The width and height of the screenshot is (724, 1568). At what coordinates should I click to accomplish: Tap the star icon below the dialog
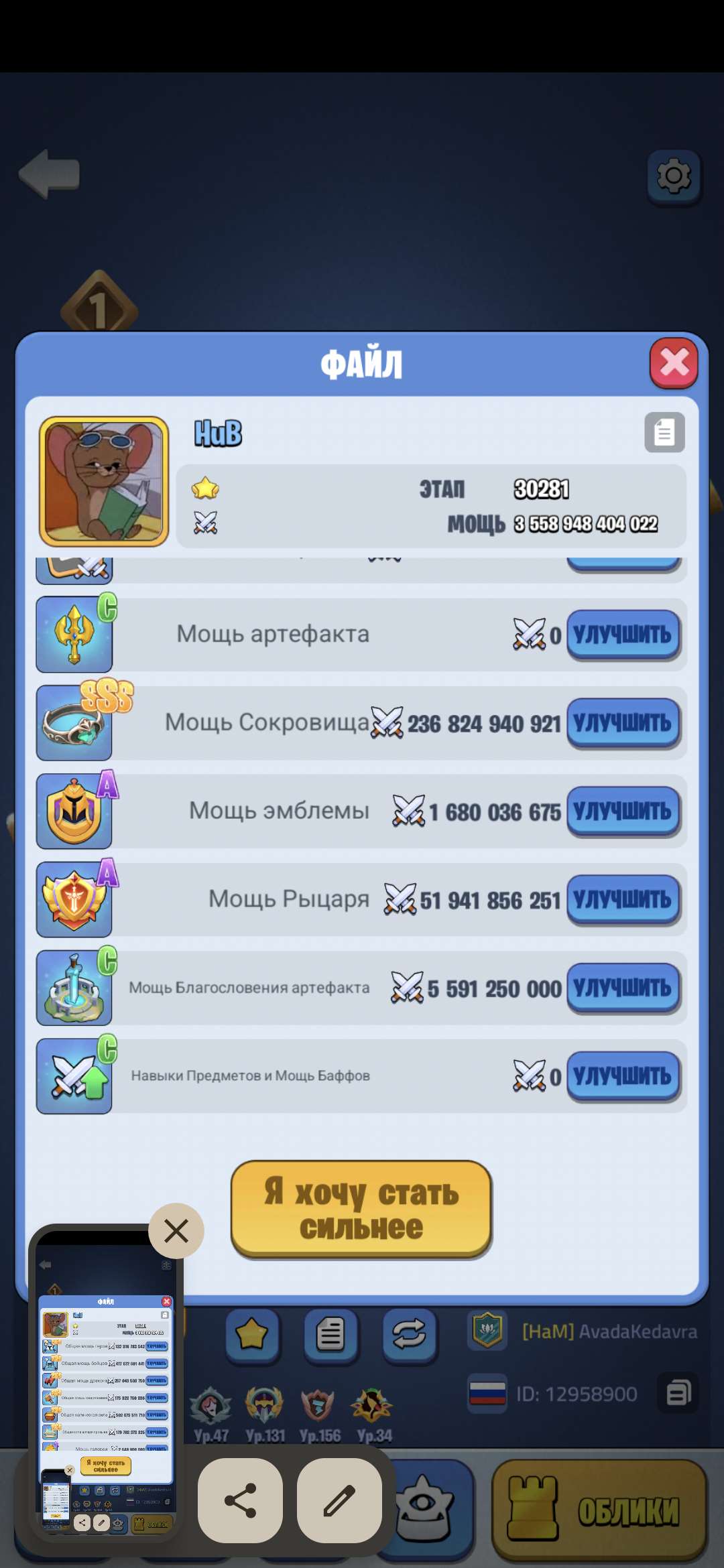(252, 1335)
